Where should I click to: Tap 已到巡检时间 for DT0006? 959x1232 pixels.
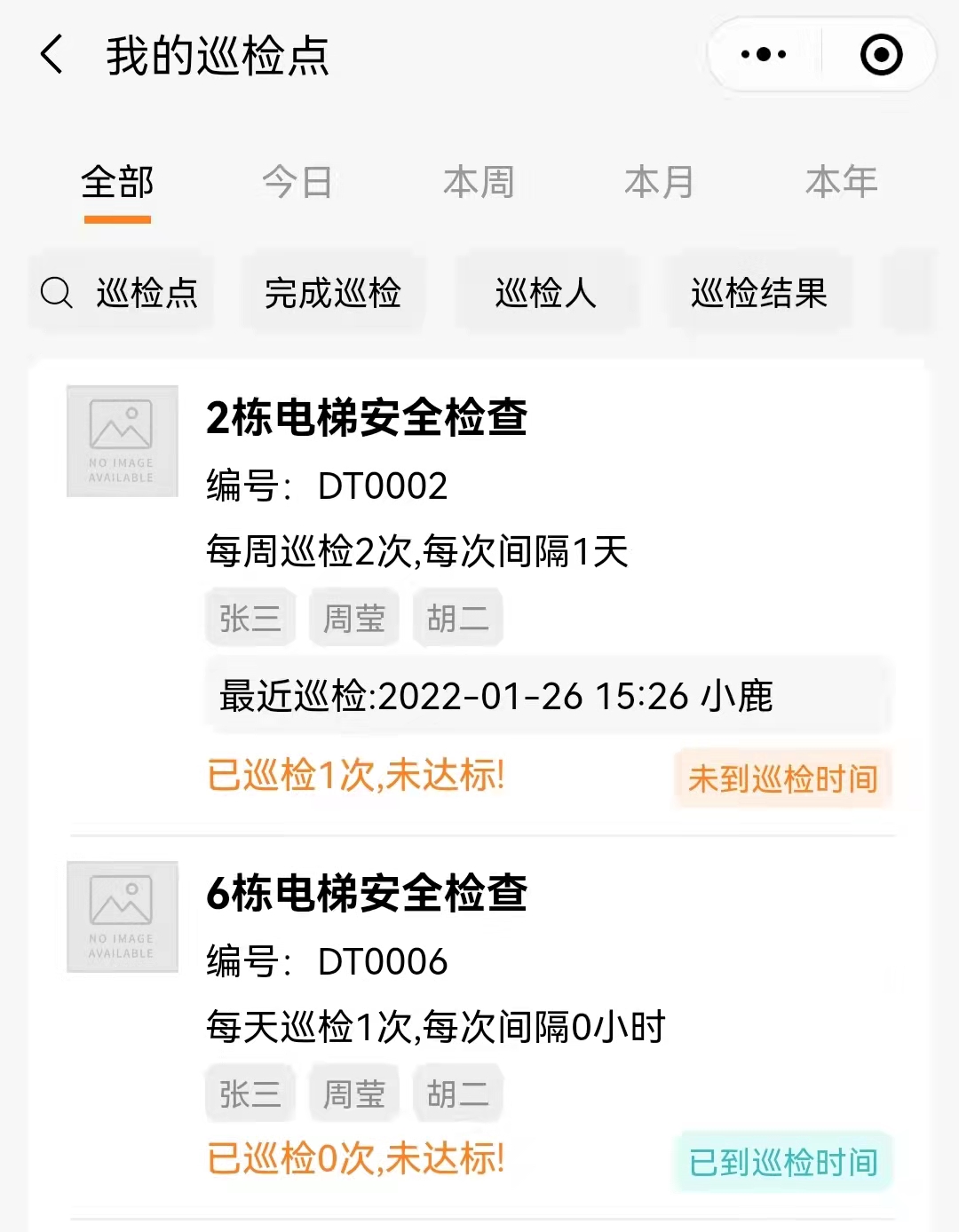point(783,1162)
